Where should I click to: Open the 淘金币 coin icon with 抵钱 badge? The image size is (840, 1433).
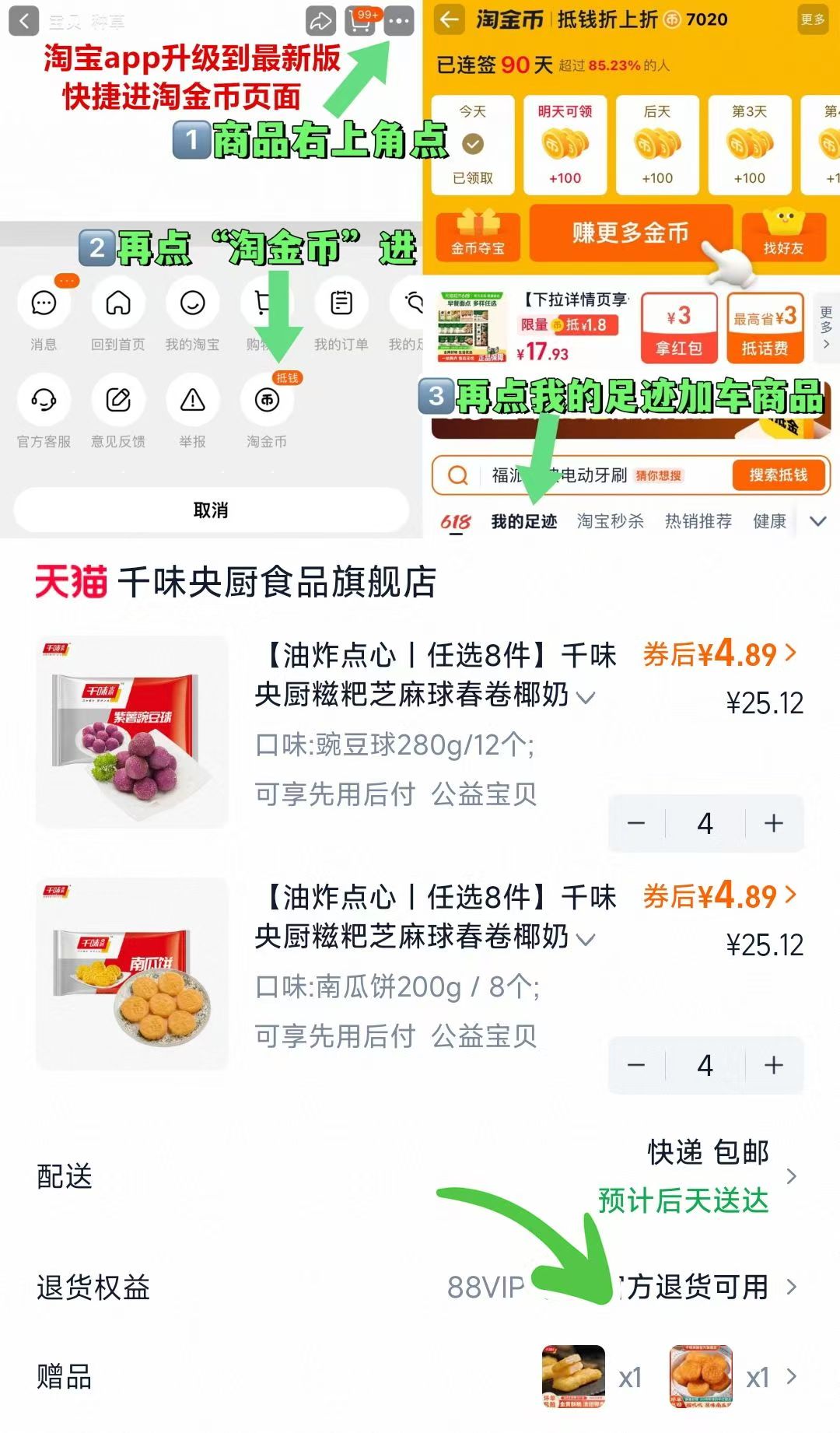pos(268,401)
